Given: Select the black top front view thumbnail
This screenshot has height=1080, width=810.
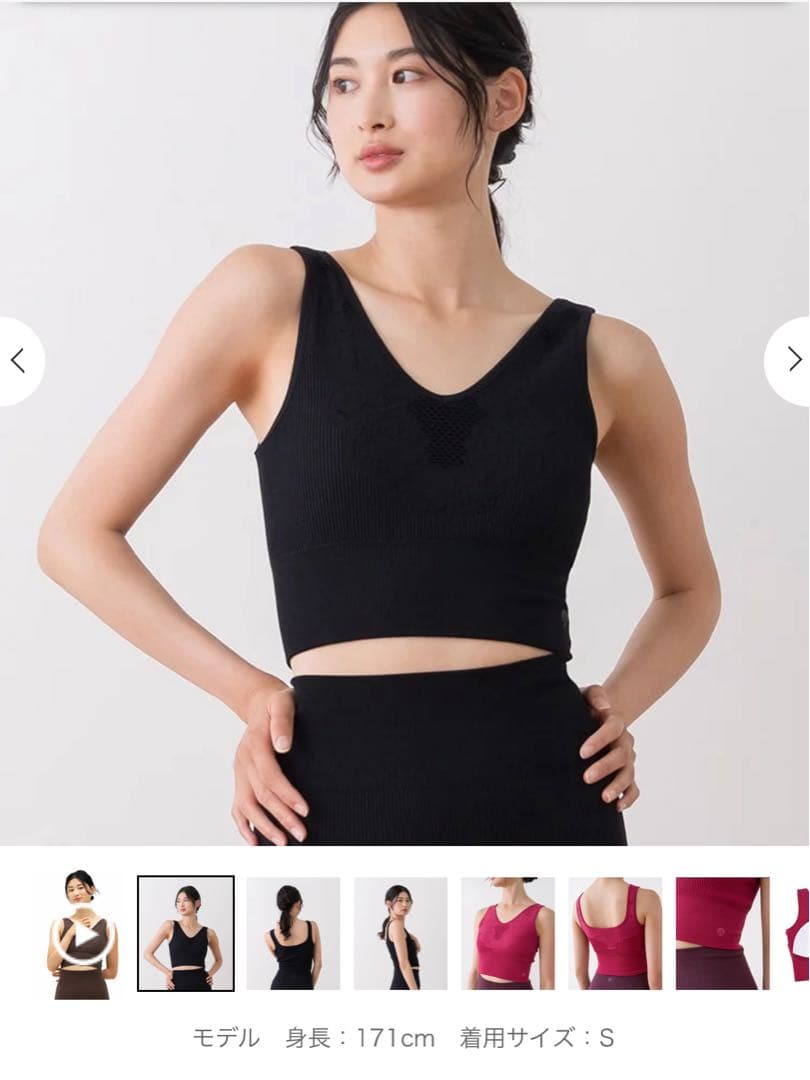Looking at the screenshot, I should tap(186, 934).
